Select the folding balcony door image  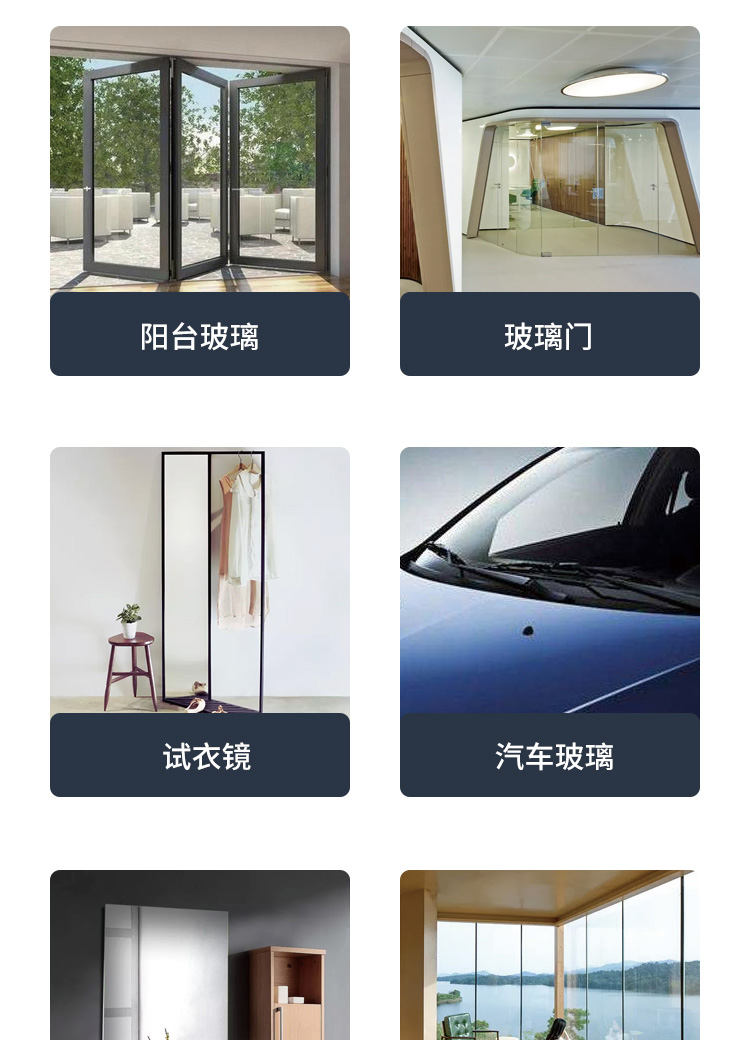click(200, 160)
